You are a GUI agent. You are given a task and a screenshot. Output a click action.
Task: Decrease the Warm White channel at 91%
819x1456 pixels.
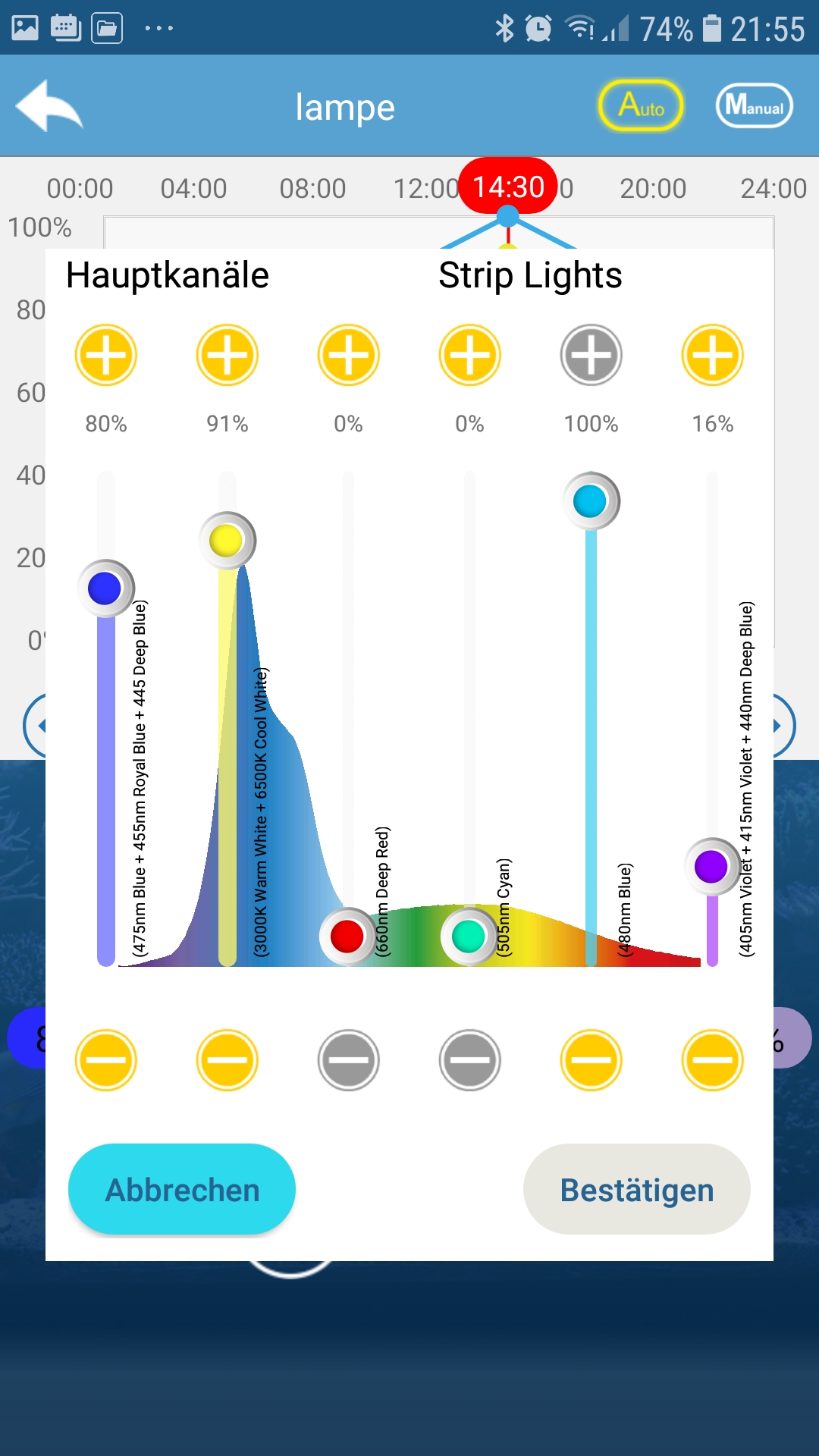[227, 1059]
